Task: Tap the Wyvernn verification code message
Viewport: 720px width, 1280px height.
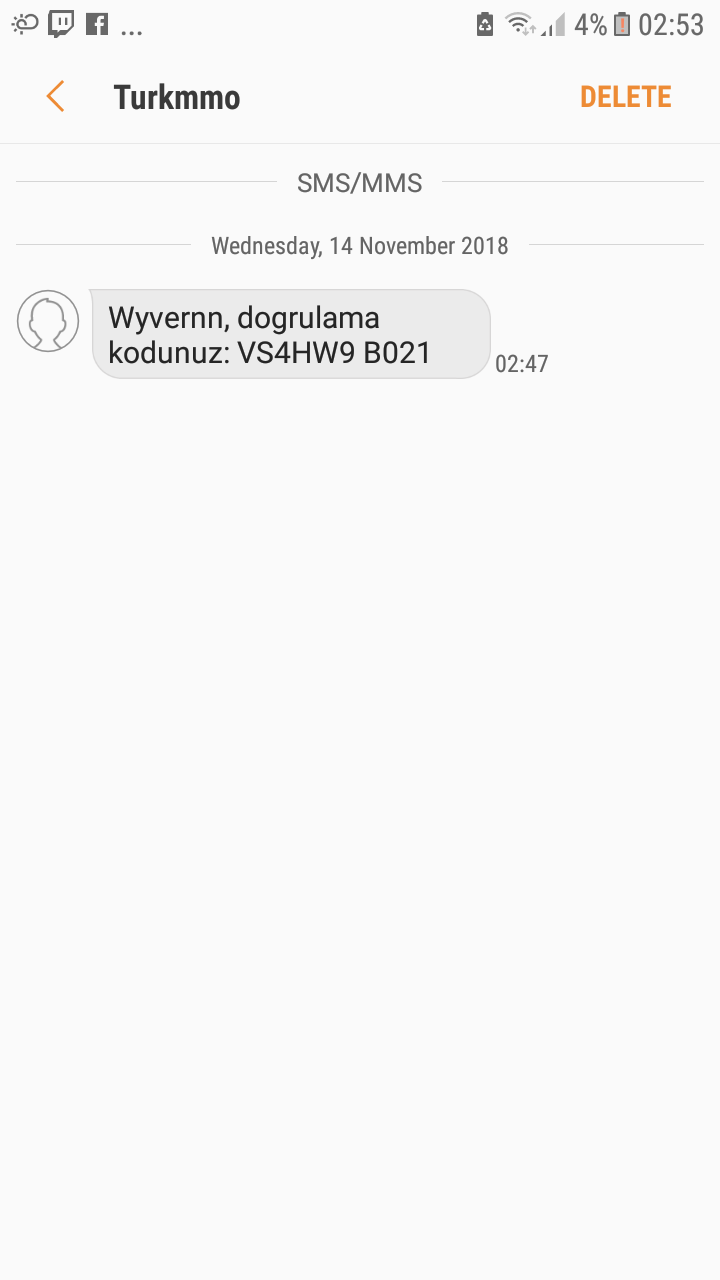Action: point(290,335)
